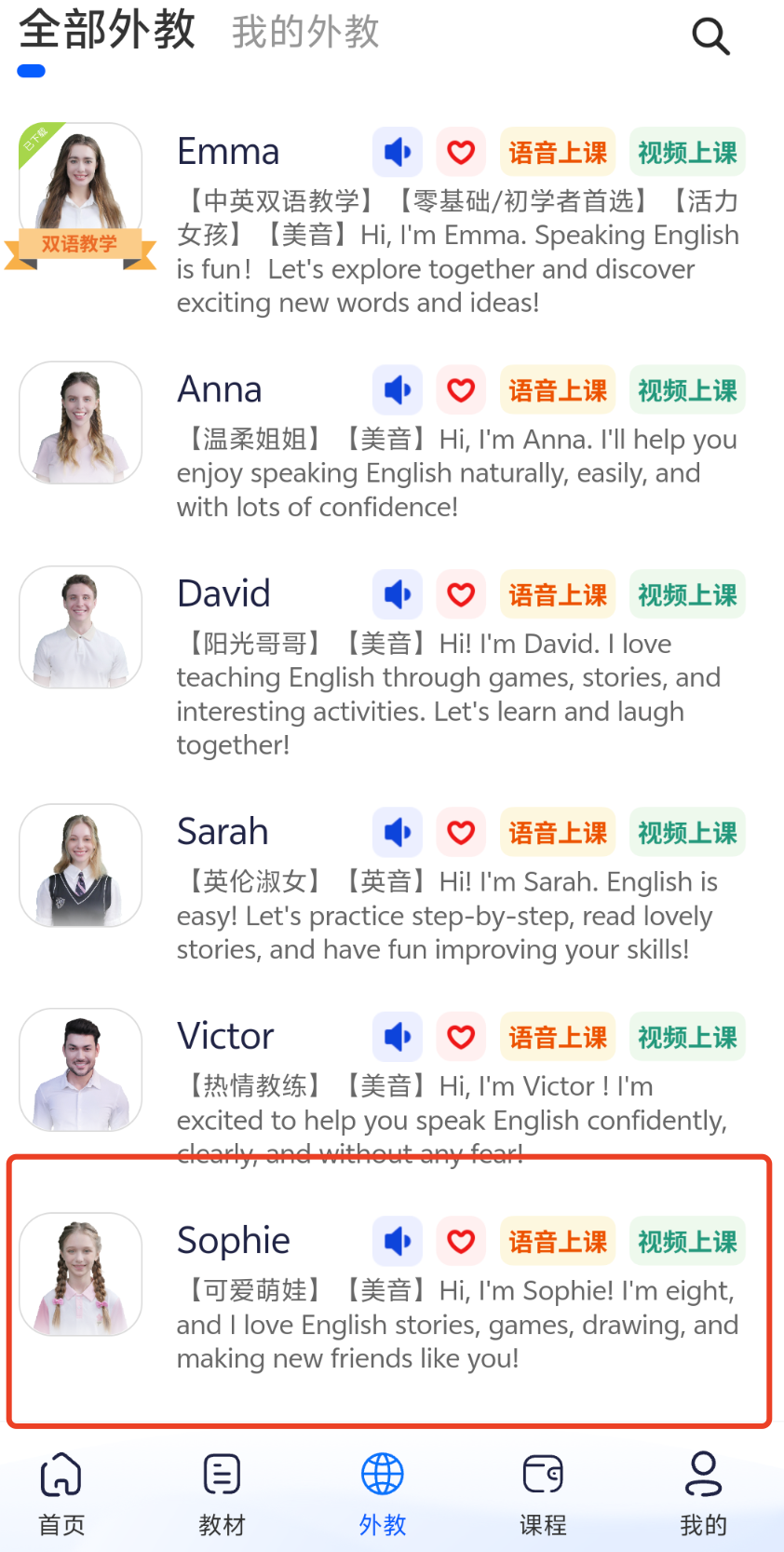Play Sarah's voice sample
784x1552 pixels.
[398, 832]
